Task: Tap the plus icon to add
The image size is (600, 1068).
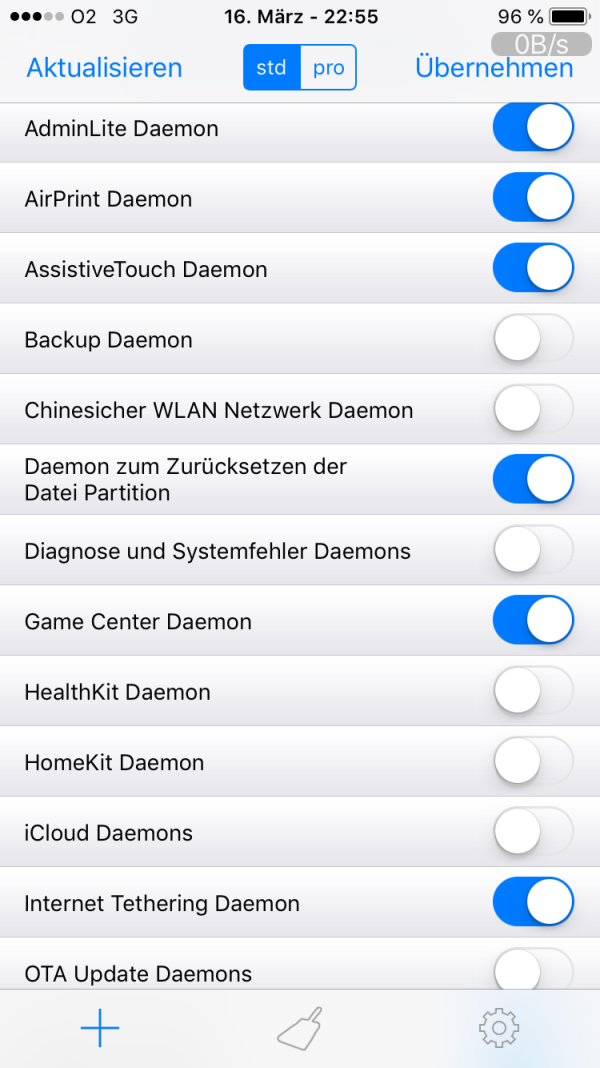Action: (100, 1028)
